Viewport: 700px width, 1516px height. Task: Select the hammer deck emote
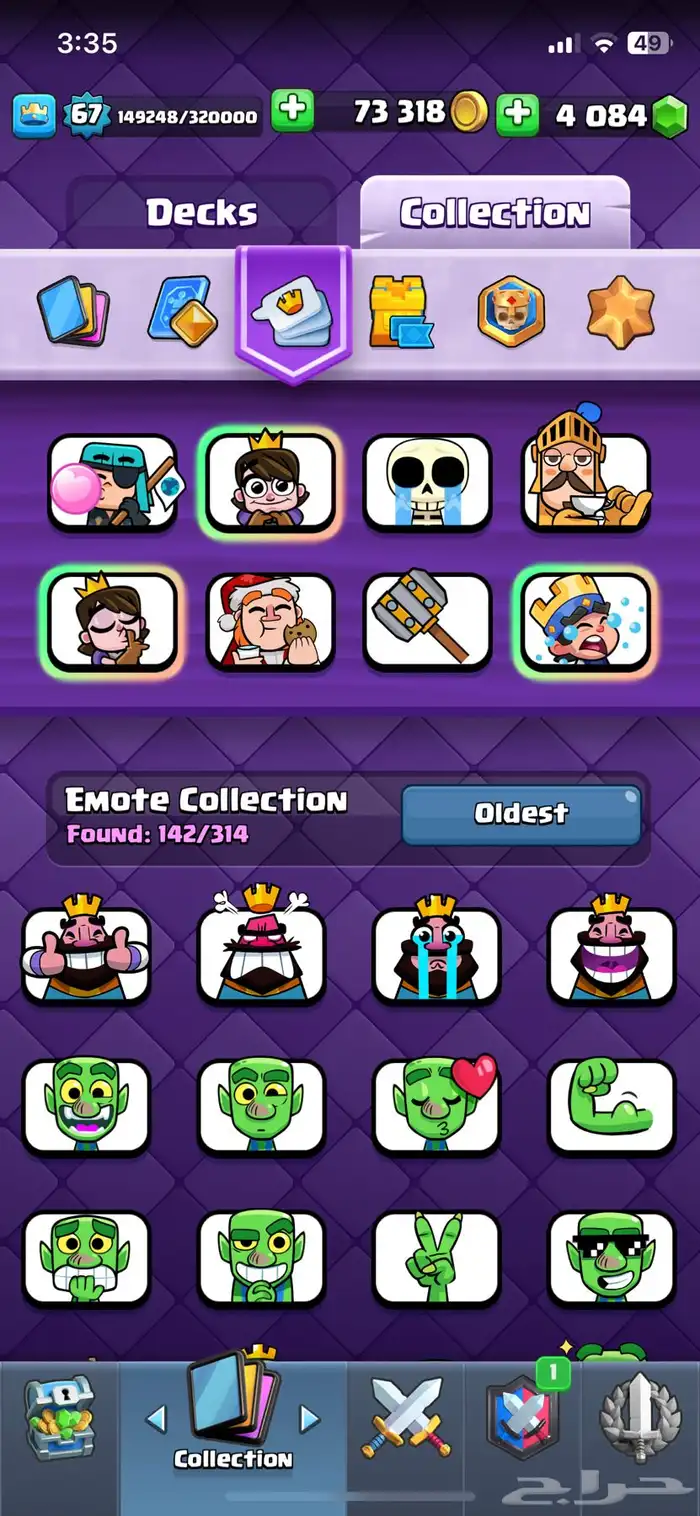tap(427, 621)
